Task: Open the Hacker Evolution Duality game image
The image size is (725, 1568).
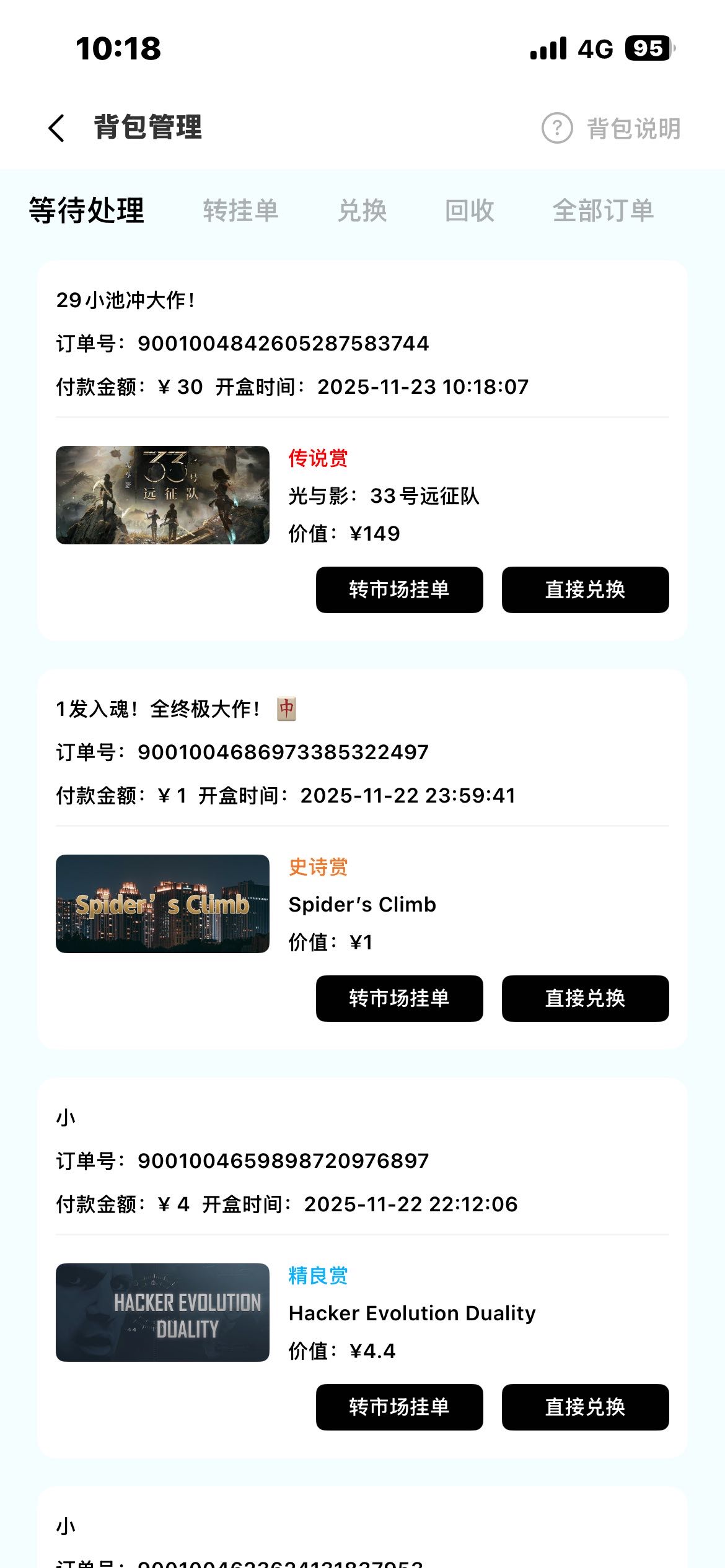Action: tap(162, 1312)
